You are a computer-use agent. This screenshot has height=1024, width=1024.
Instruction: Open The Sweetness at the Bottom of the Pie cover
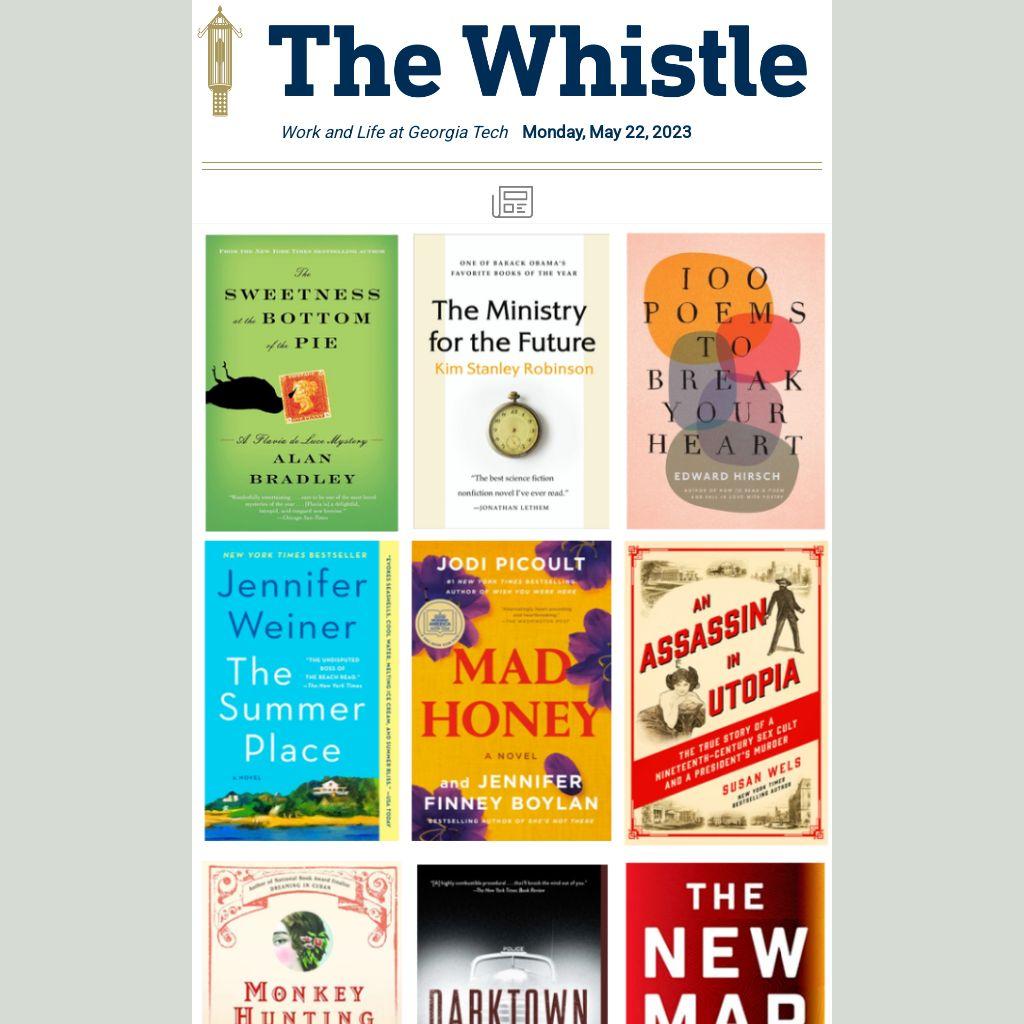(301, 383)
